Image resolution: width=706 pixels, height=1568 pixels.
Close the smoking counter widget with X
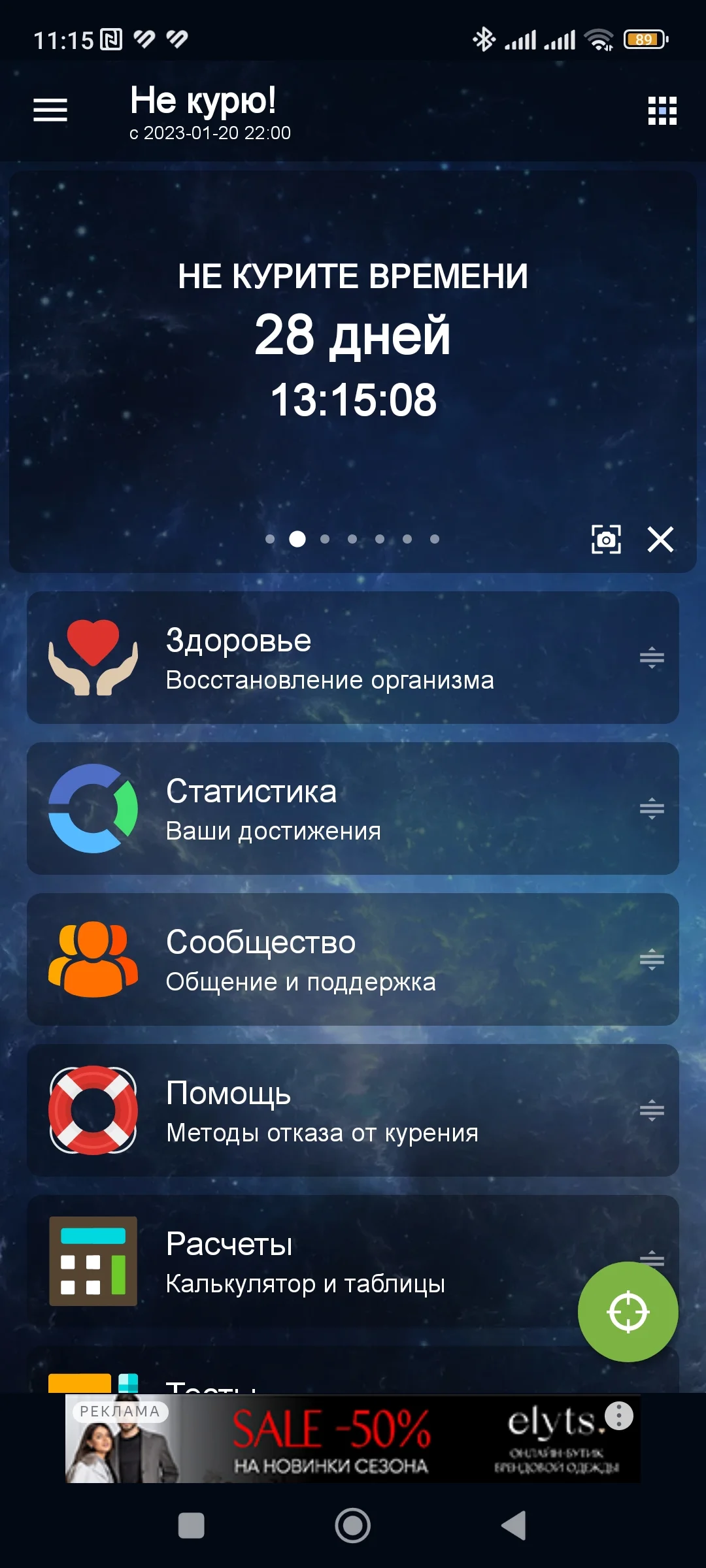click(662, 539)
